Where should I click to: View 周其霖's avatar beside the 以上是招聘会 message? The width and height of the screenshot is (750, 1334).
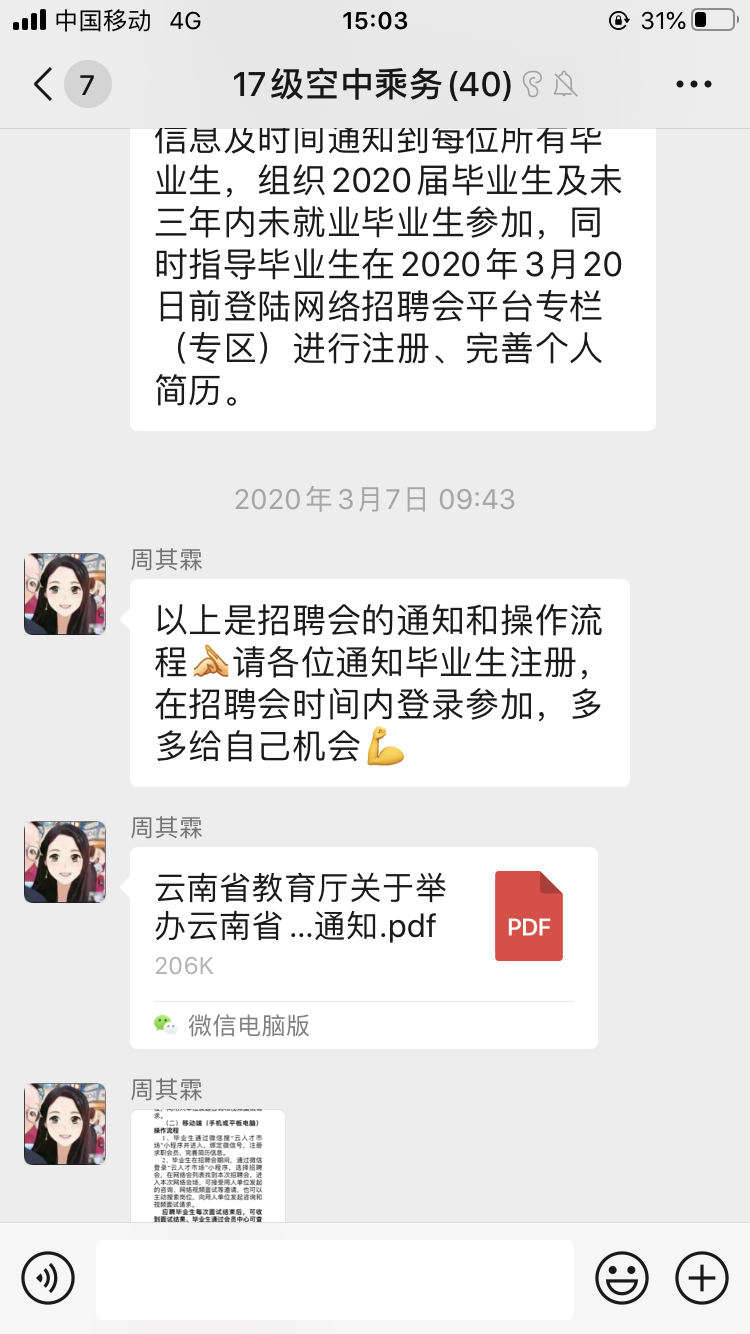pyautogui.click(x=65, y=594)
